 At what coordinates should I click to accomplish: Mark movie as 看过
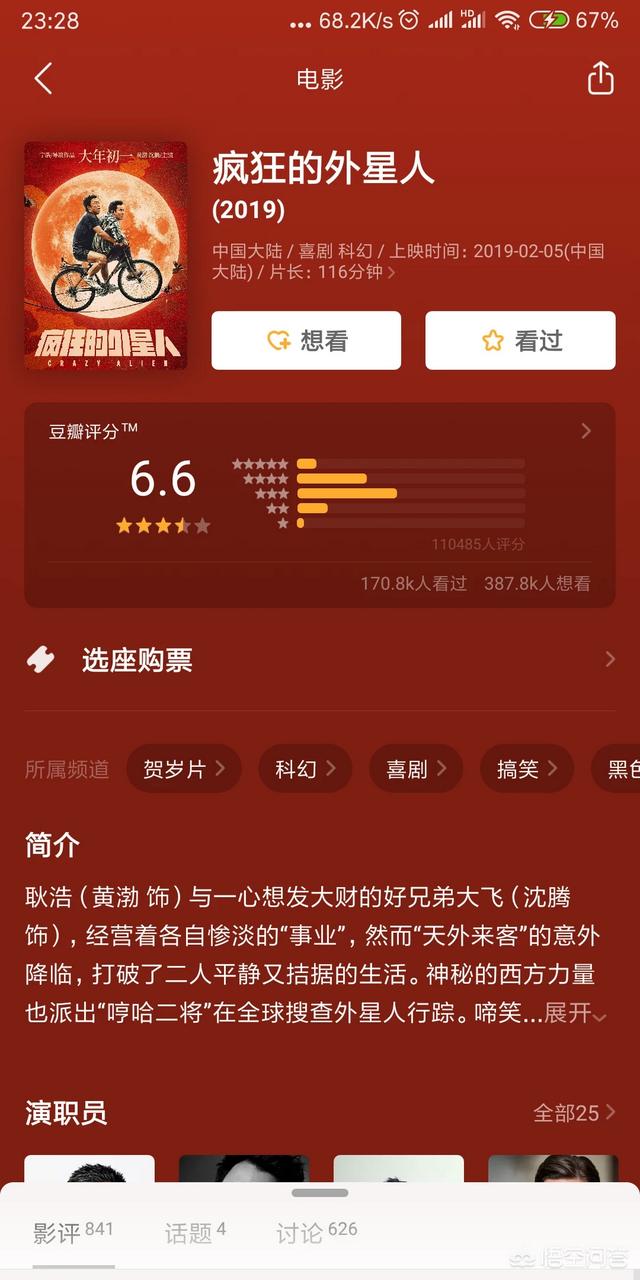[x=520, y=341]
